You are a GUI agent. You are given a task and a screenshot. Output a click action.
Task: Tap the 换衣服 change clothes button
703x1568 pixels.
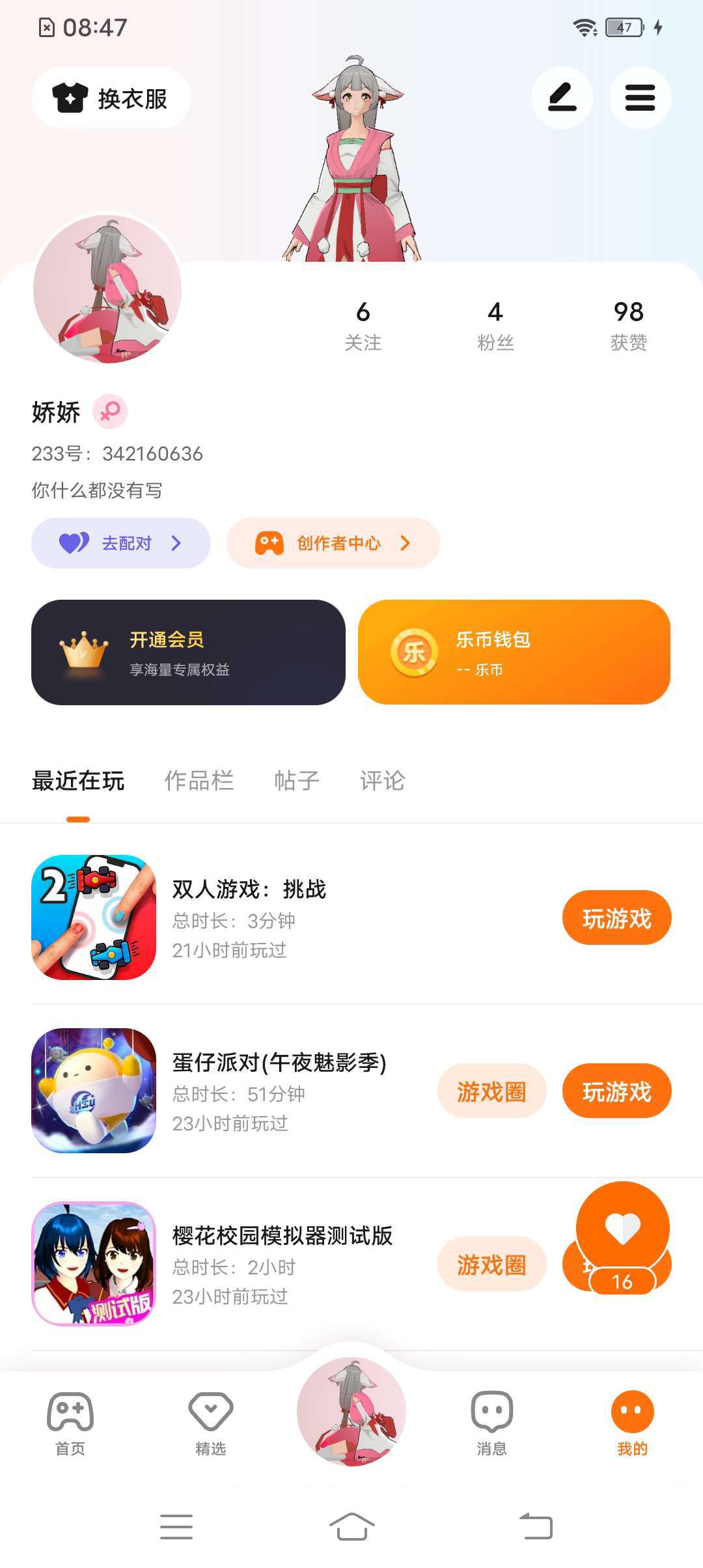[x=111, y=98]
